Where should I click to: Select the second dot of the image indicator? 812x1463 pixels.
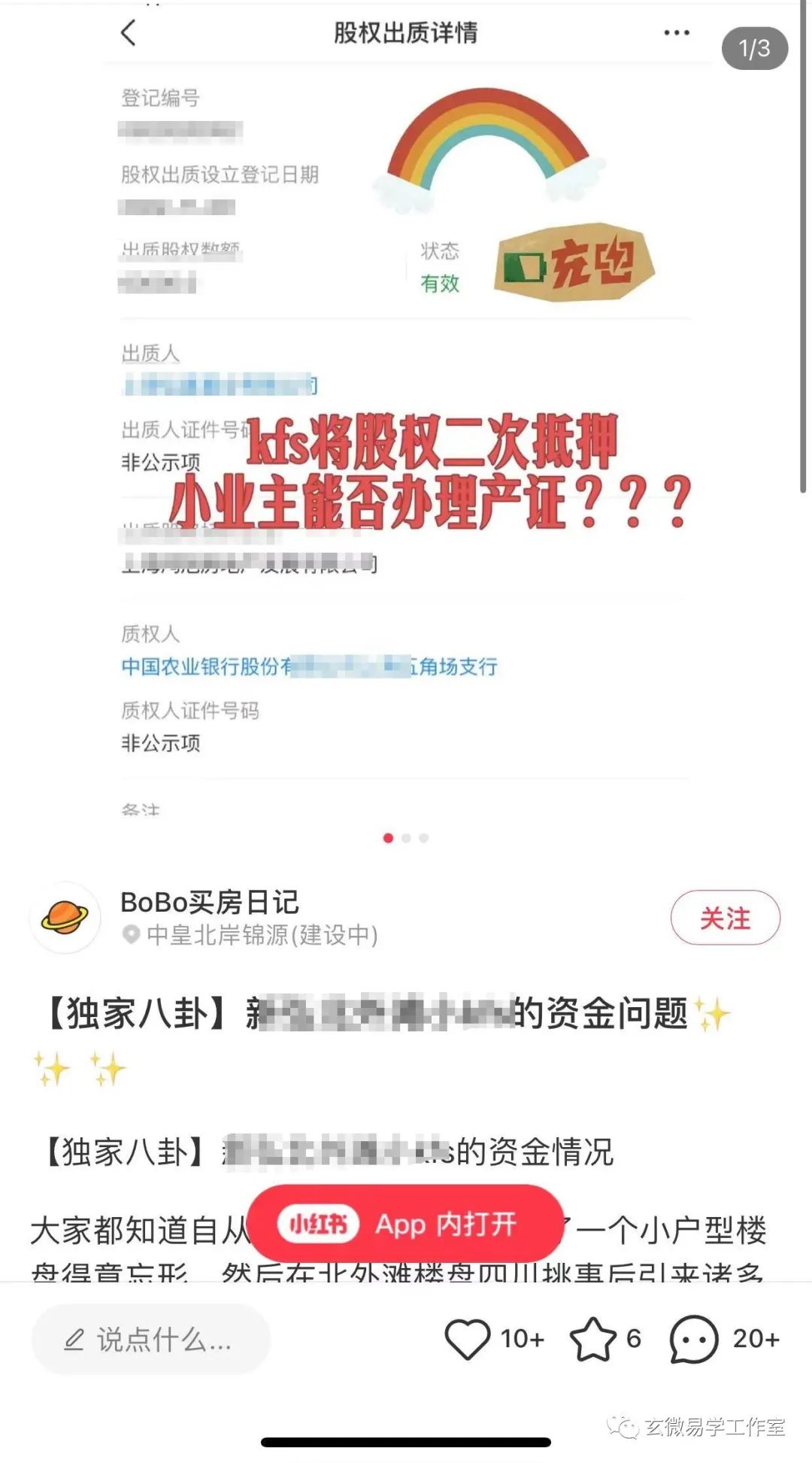coord(406,838)
